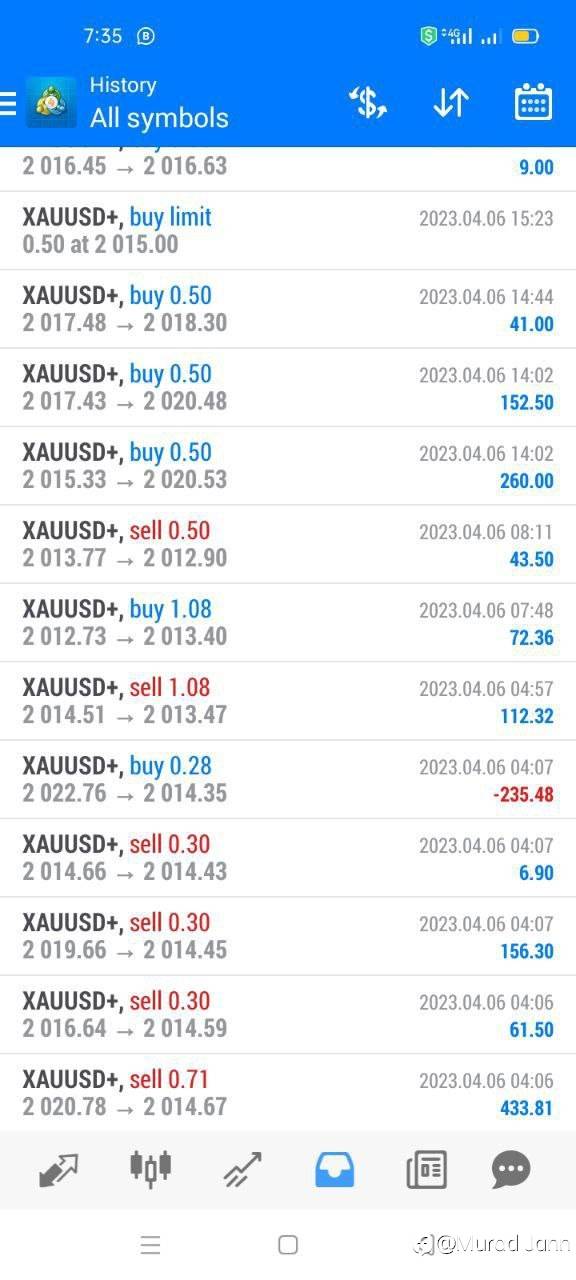Select the sell 0.50 trade at 08:11
The image size is (576, 1280).
pyautogui.click(x=288, y=544)
